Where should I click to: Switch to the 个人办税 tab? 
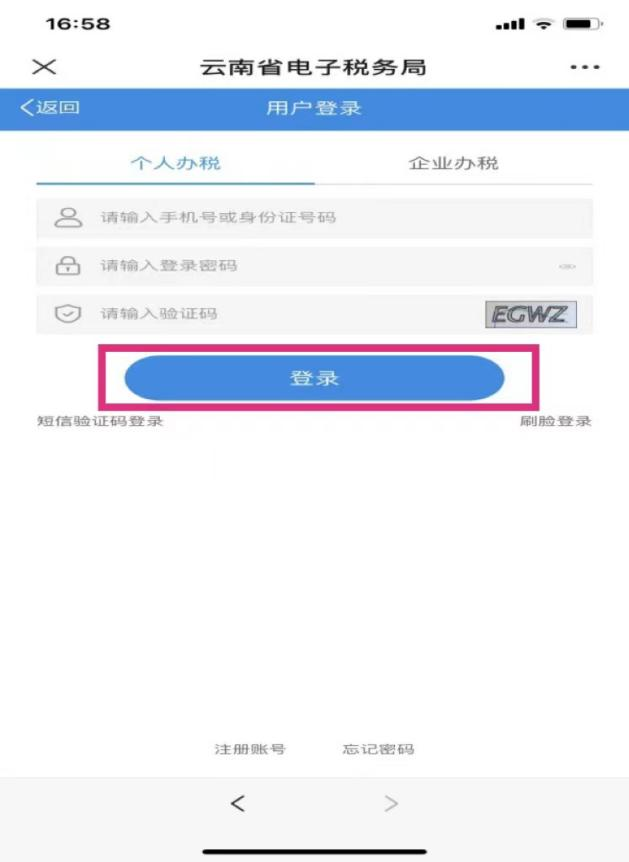pos(175,163)
